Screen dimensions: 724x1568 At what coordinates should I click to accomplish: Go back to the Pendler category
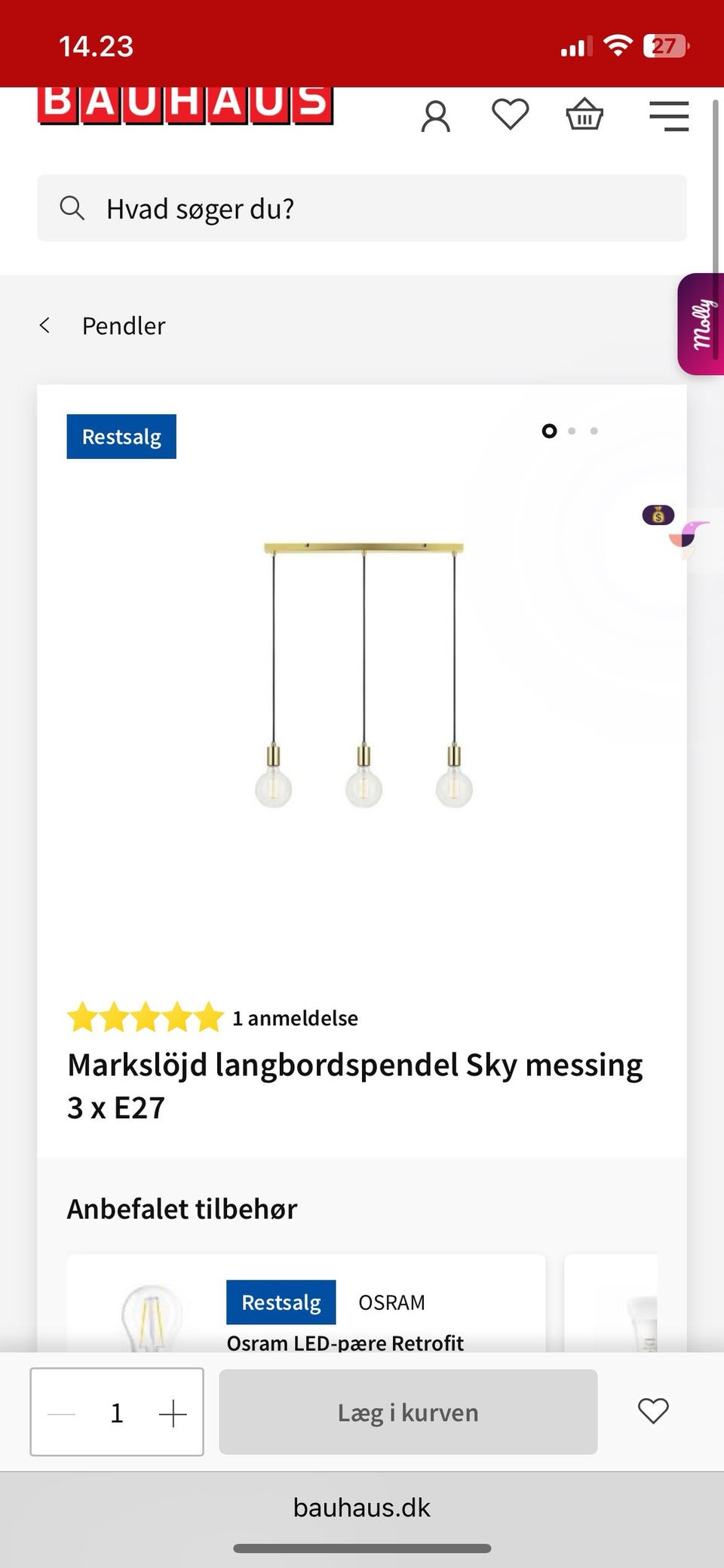click(123, 325)
